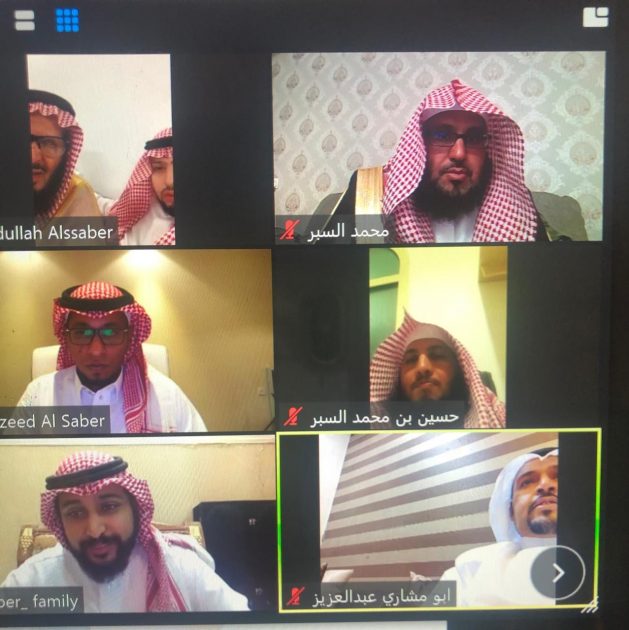Screen dimensions: 629x630
Task: Select the video tile of حسين بن محمد السبر
Action: [x=438, y=338]
